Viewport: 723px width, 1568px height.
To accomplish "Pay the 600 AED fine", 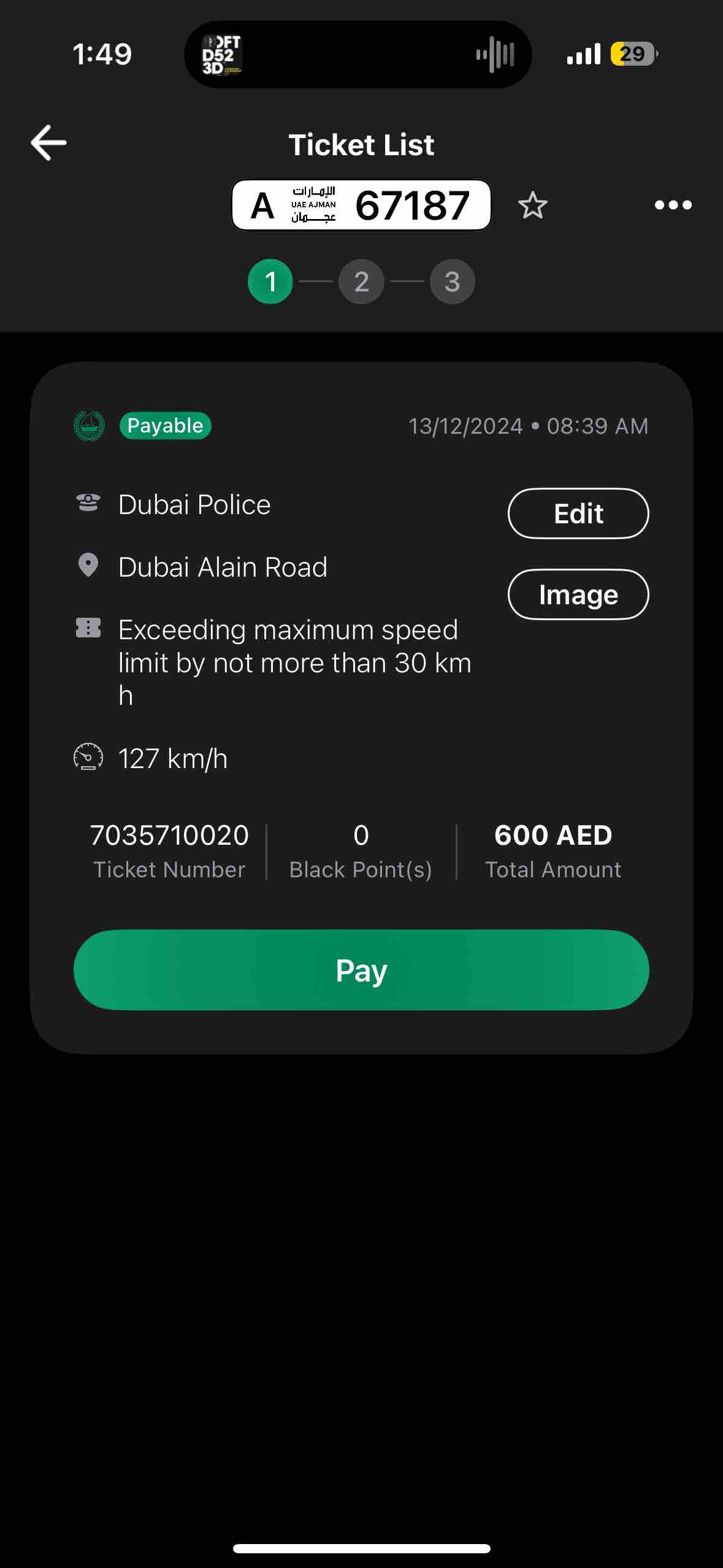I will (361, 970).
